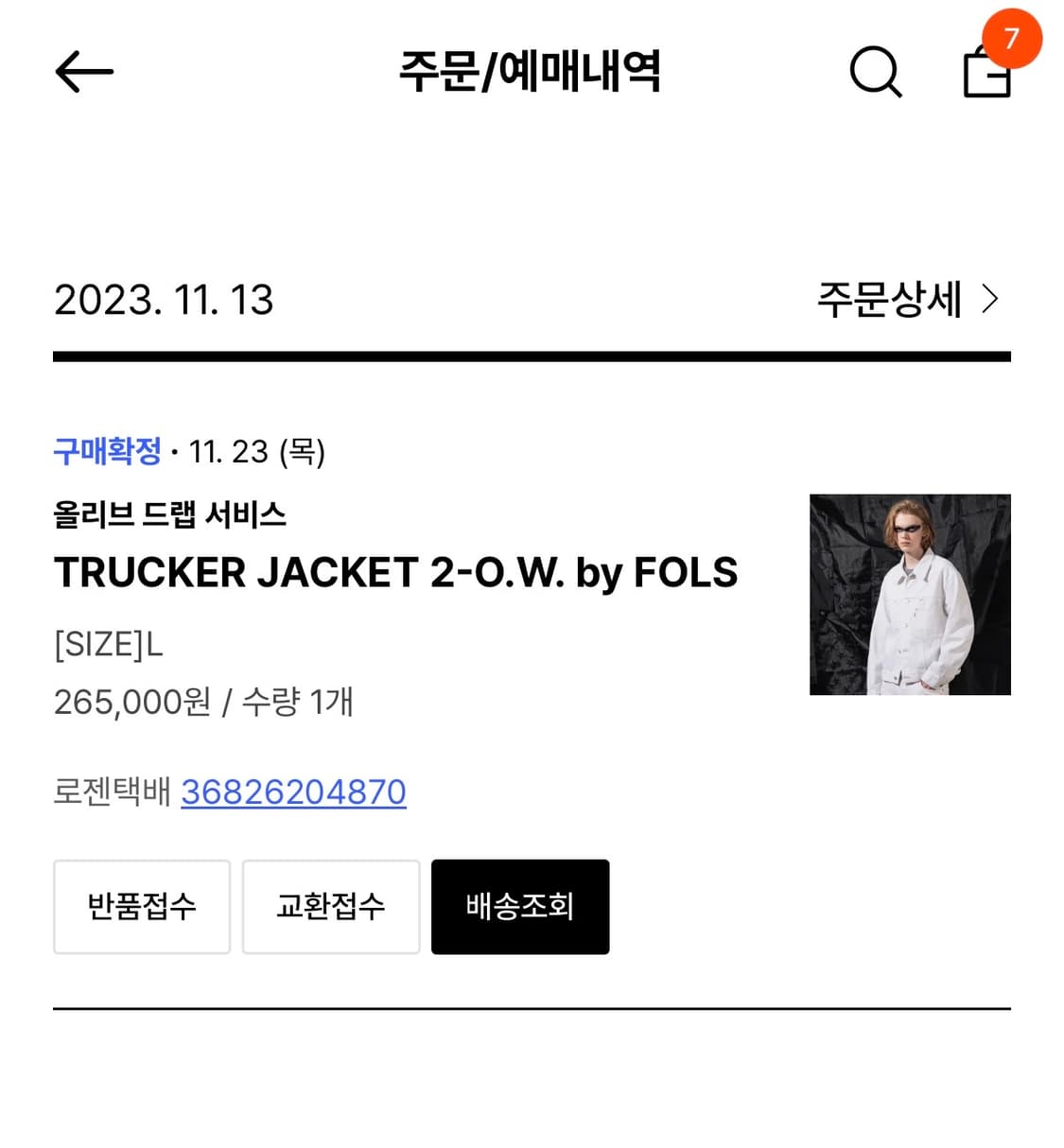Tap the red badge showing 7 items
Image resolution: width=1064 pixels, height=1148 pixels.
click(x=1011, y=38)
